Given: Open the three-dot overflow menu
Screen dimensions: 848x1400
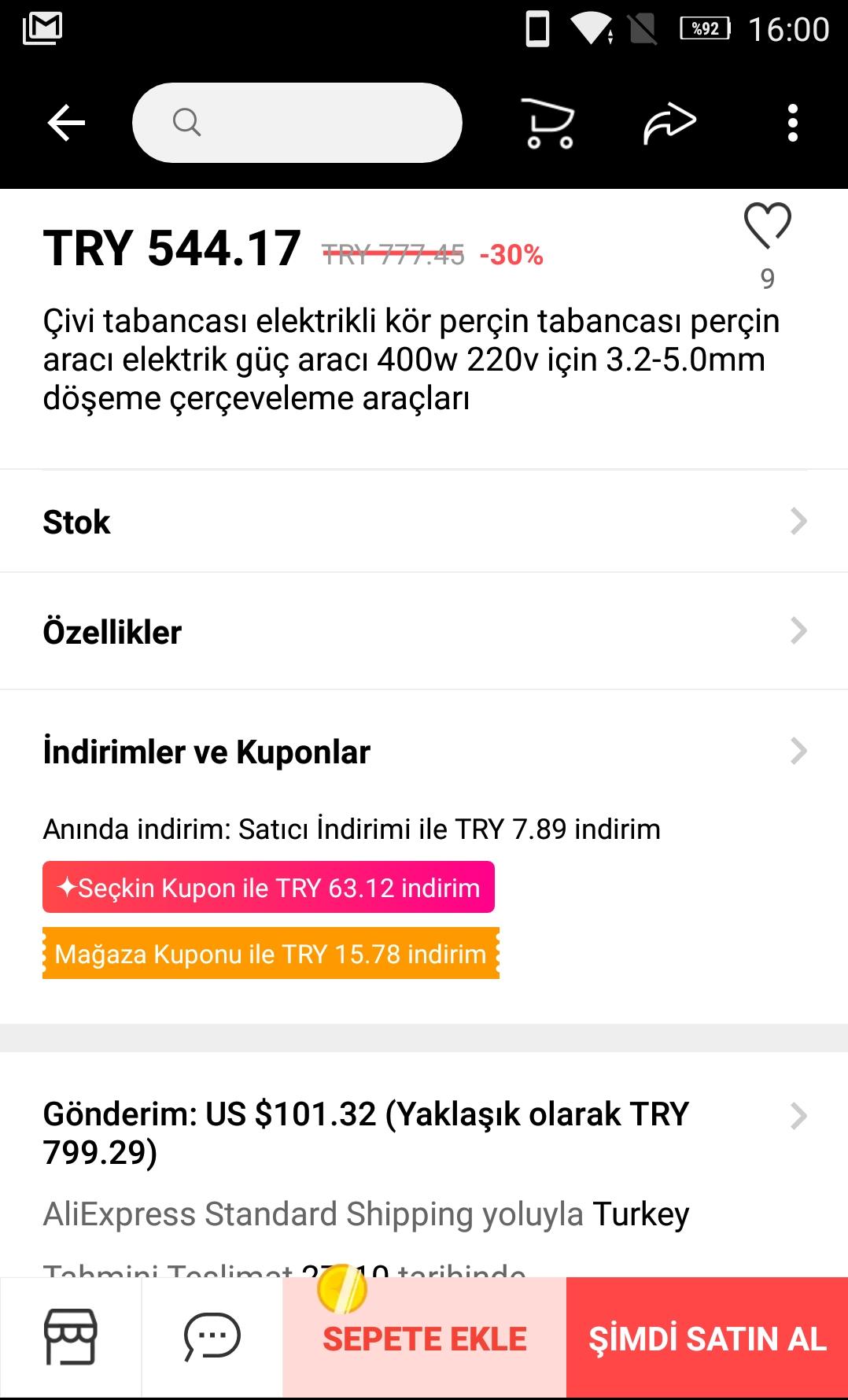Looking at the screenshot, I should 792,123.
